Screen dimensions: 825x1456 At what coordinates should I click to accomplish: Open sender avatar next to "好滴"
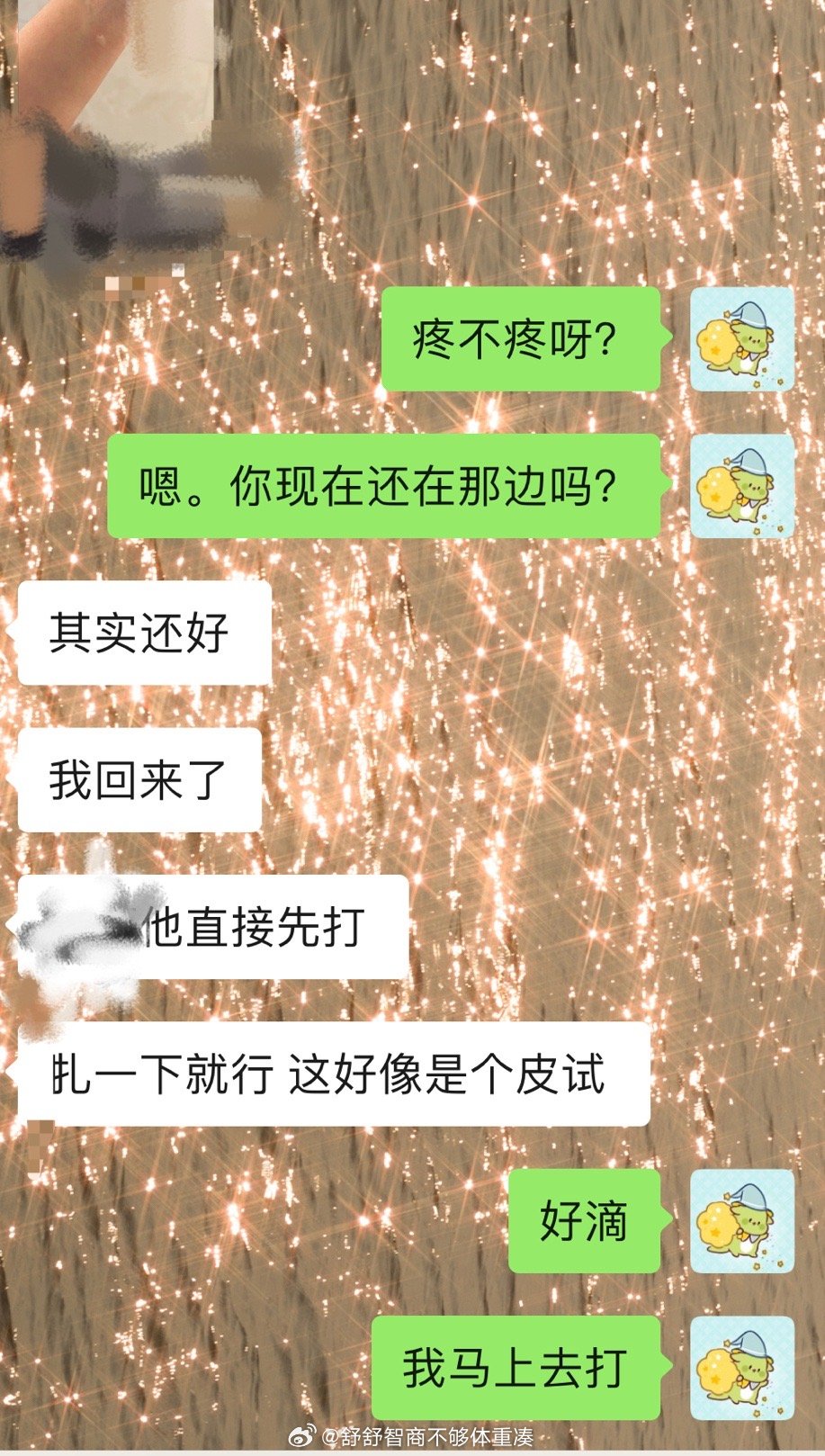pos(742,1221)
